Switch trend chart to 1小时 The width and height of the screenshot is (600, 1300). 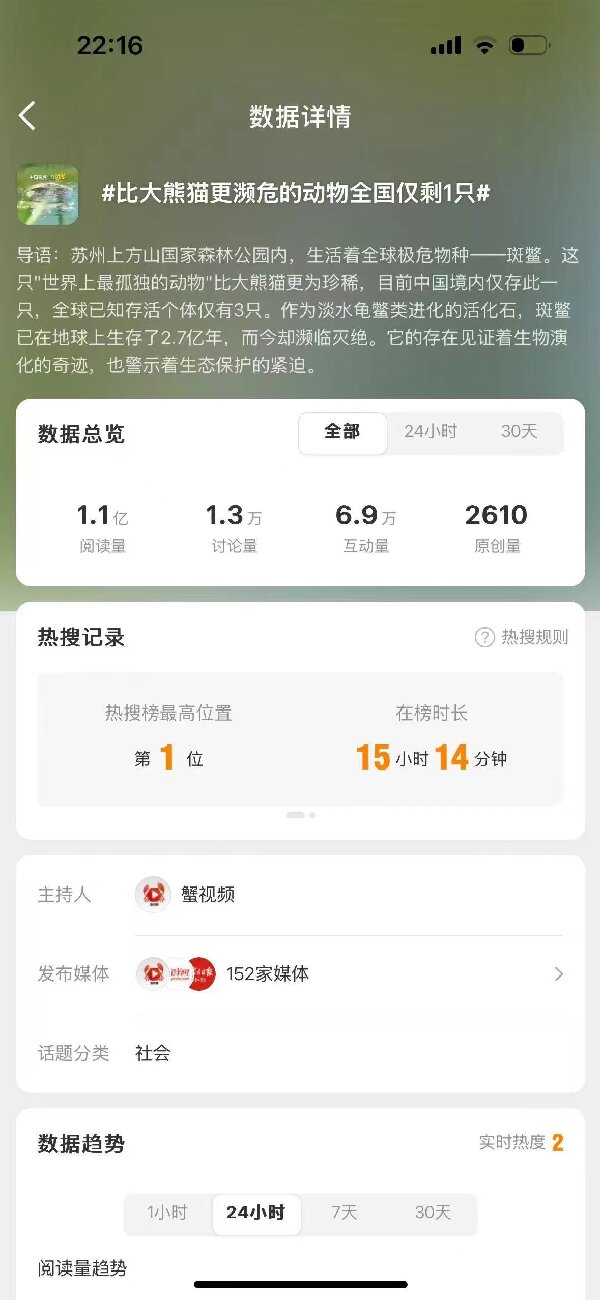(x=167, y=1212)
